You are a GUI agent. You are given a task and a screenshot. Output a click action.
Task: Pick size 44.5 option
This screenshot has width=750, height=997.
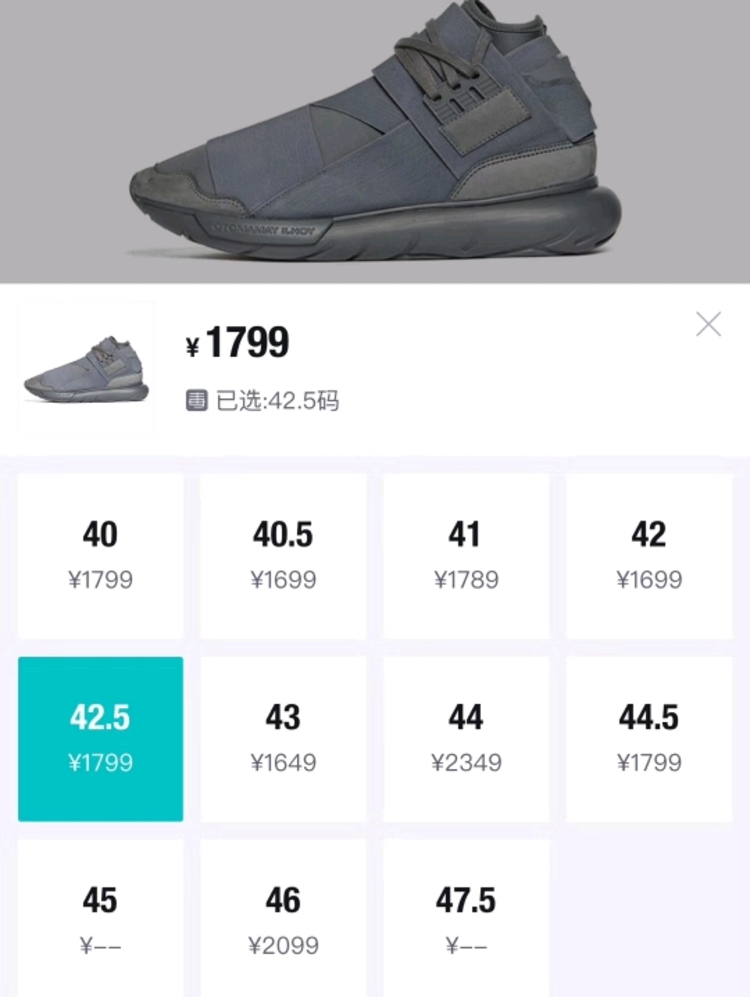pos(649,738)
